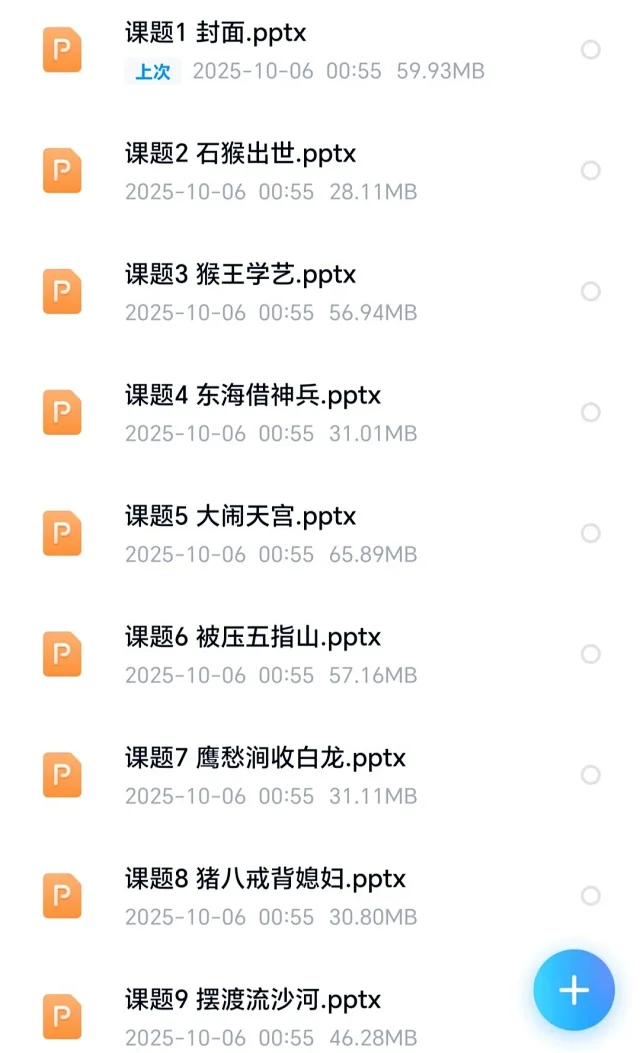Select the circle for 课题5 大闹天宫.pptx
The image size is (640, 1053).
(x=591, y=533)
